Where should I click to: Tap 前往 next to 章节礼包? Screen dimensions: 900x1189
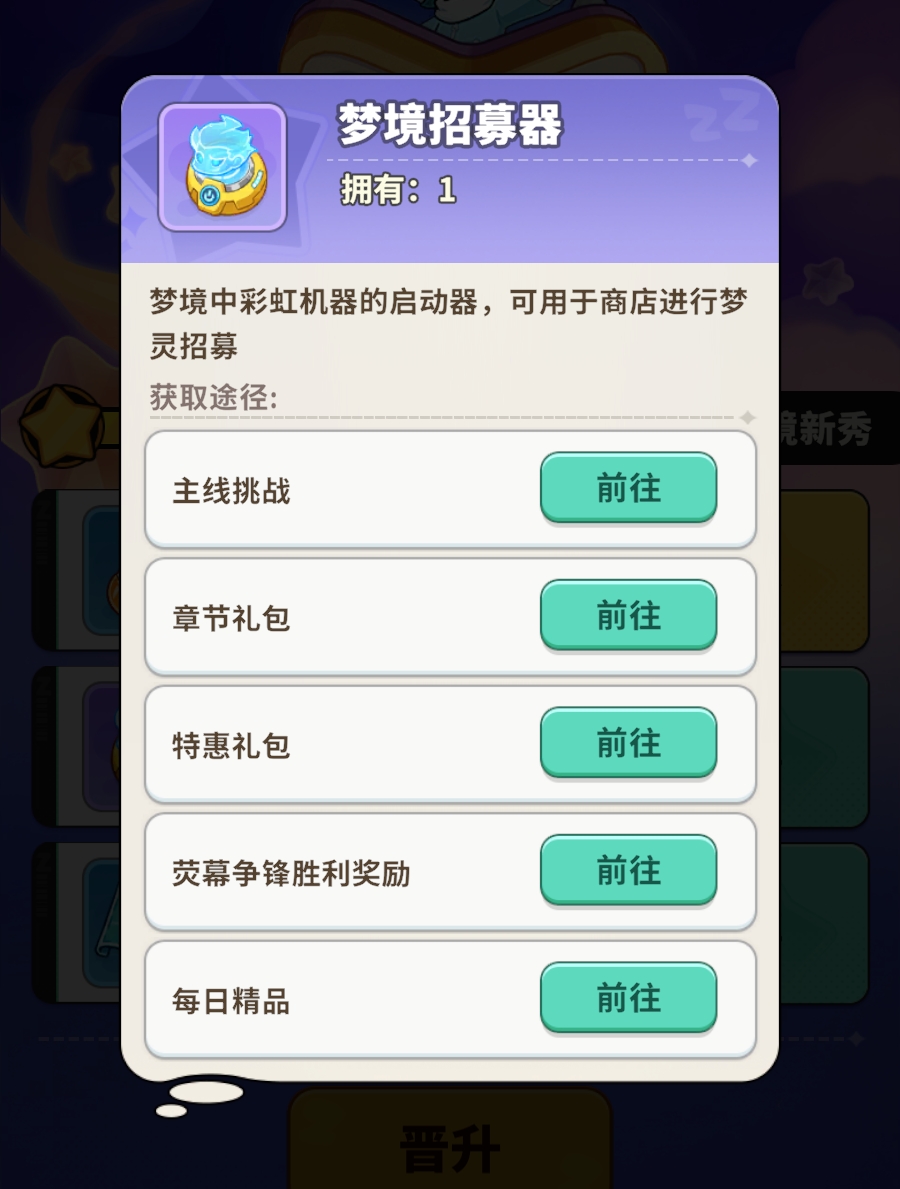click(628, 615)
